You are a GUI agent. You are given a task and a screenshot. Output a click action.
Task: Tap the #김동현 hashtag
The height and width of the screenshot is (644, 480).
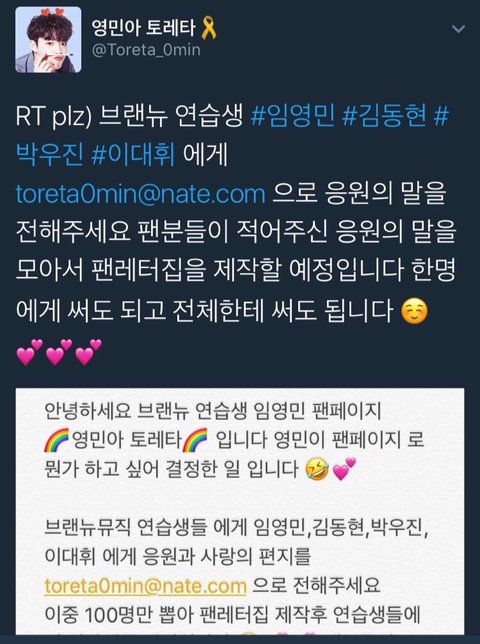(x=384, y=116)
